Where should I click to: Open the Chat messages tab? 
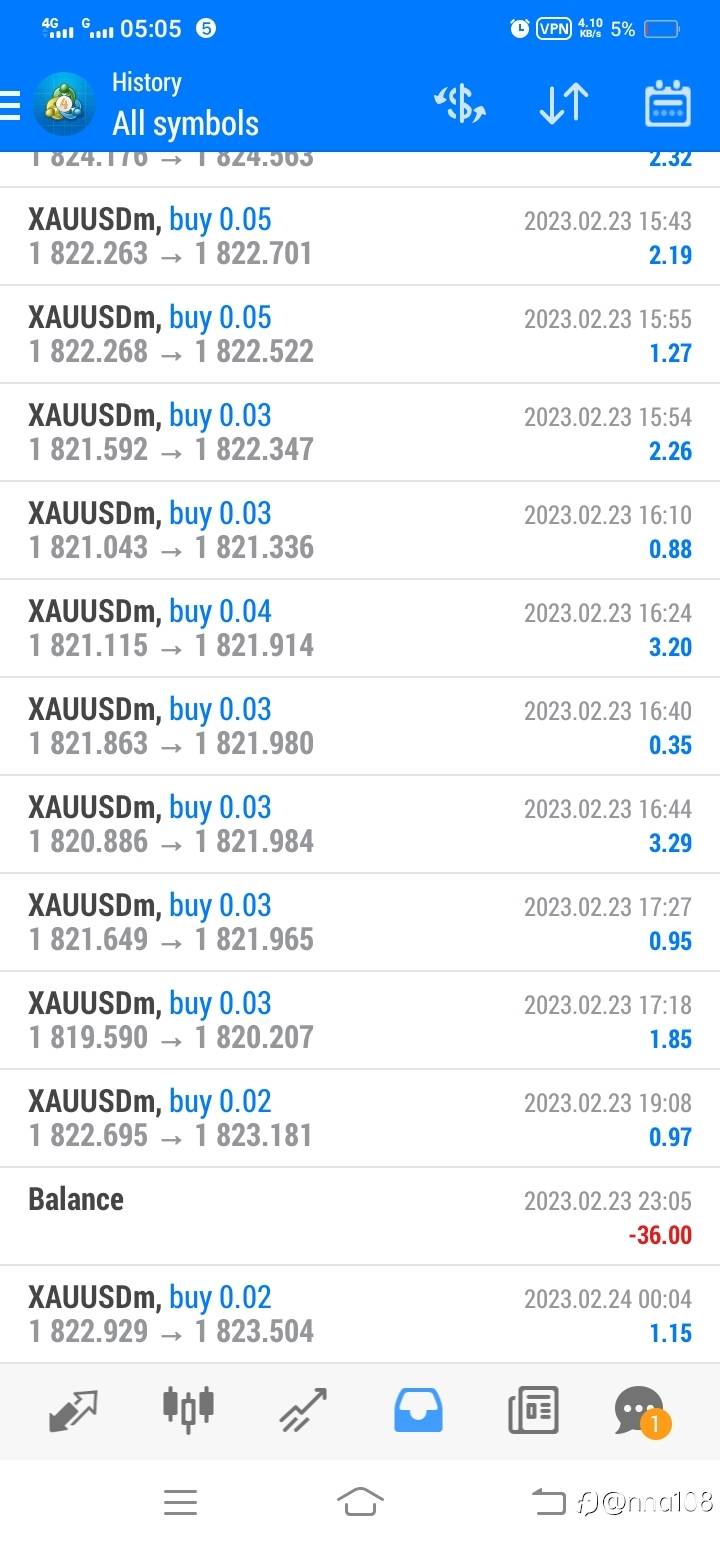coord(640,1410)
